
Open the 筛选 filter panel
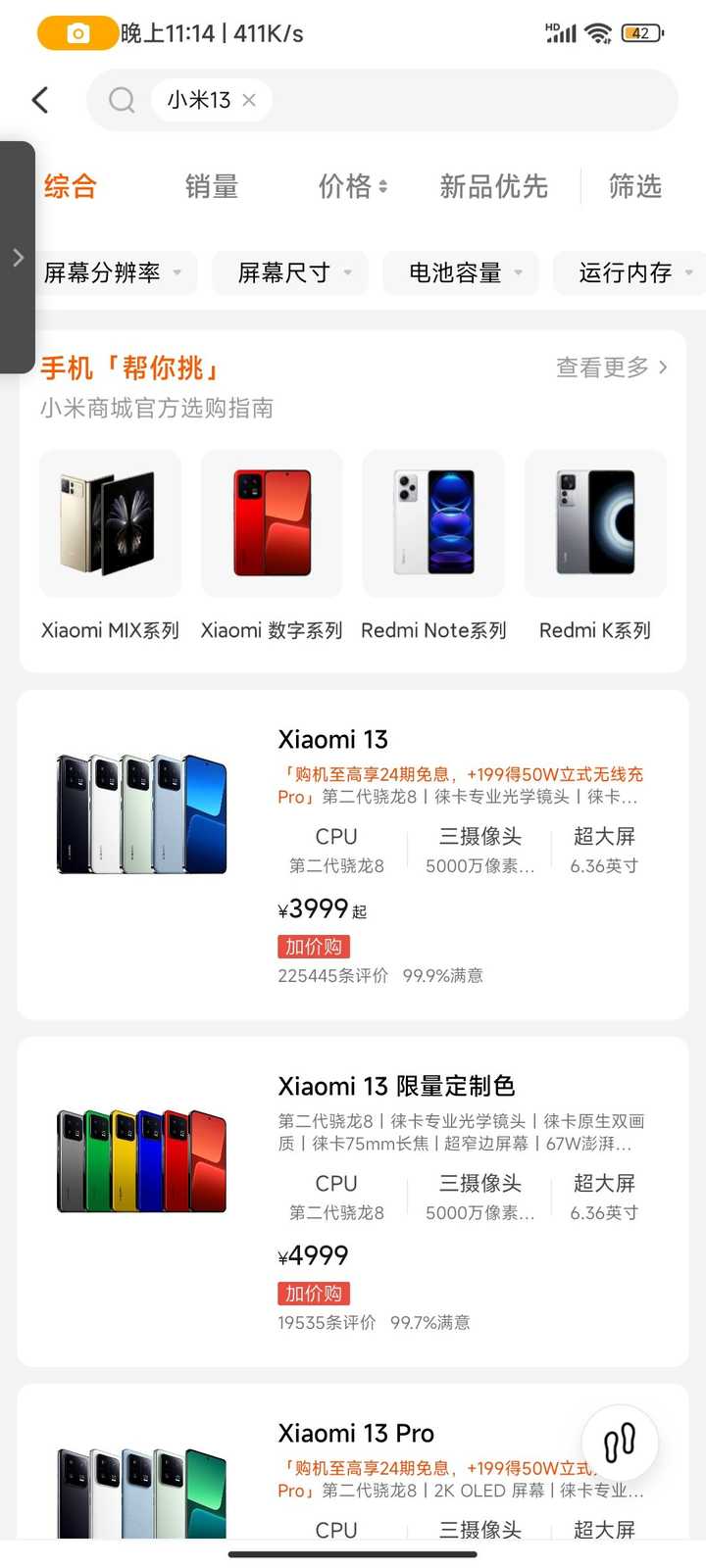(635, 186)
